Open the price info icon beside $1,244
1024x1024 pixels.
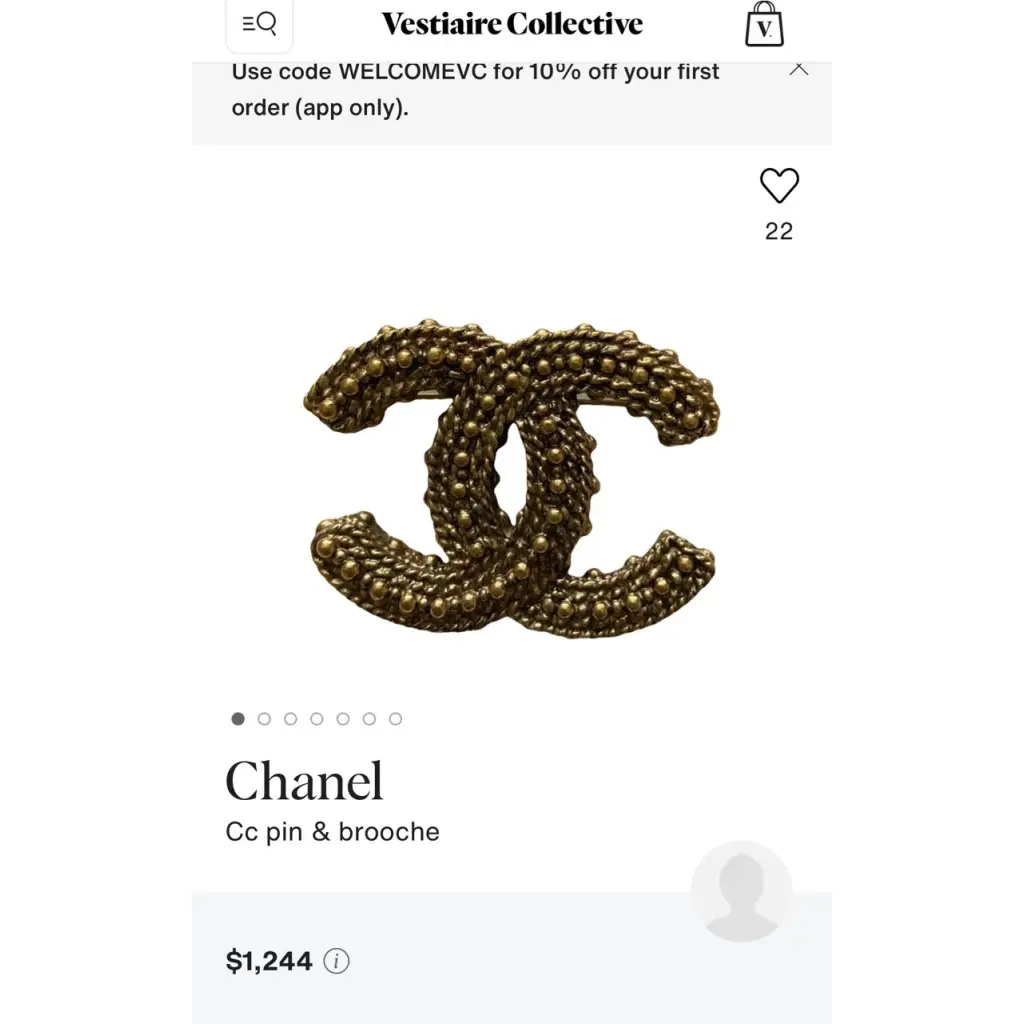point(337,962)
